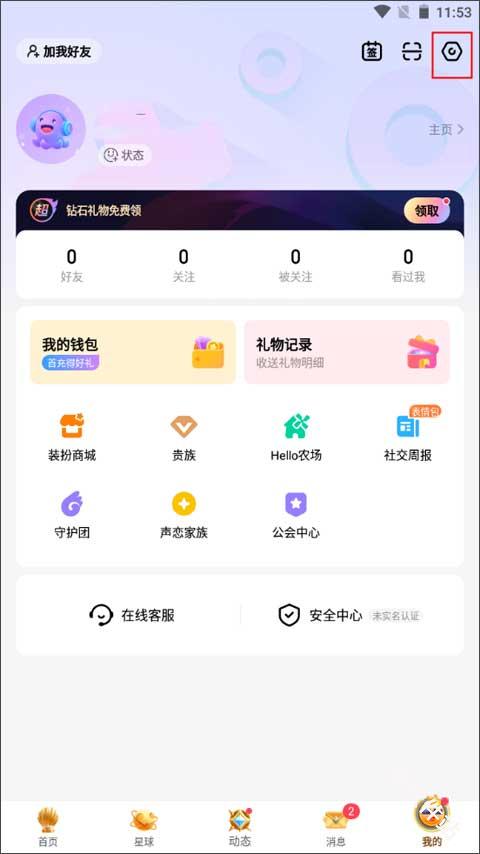This screenshot has height=854, width=480.
Task: Launch Hello农场
Action: (x=296, y=438)
